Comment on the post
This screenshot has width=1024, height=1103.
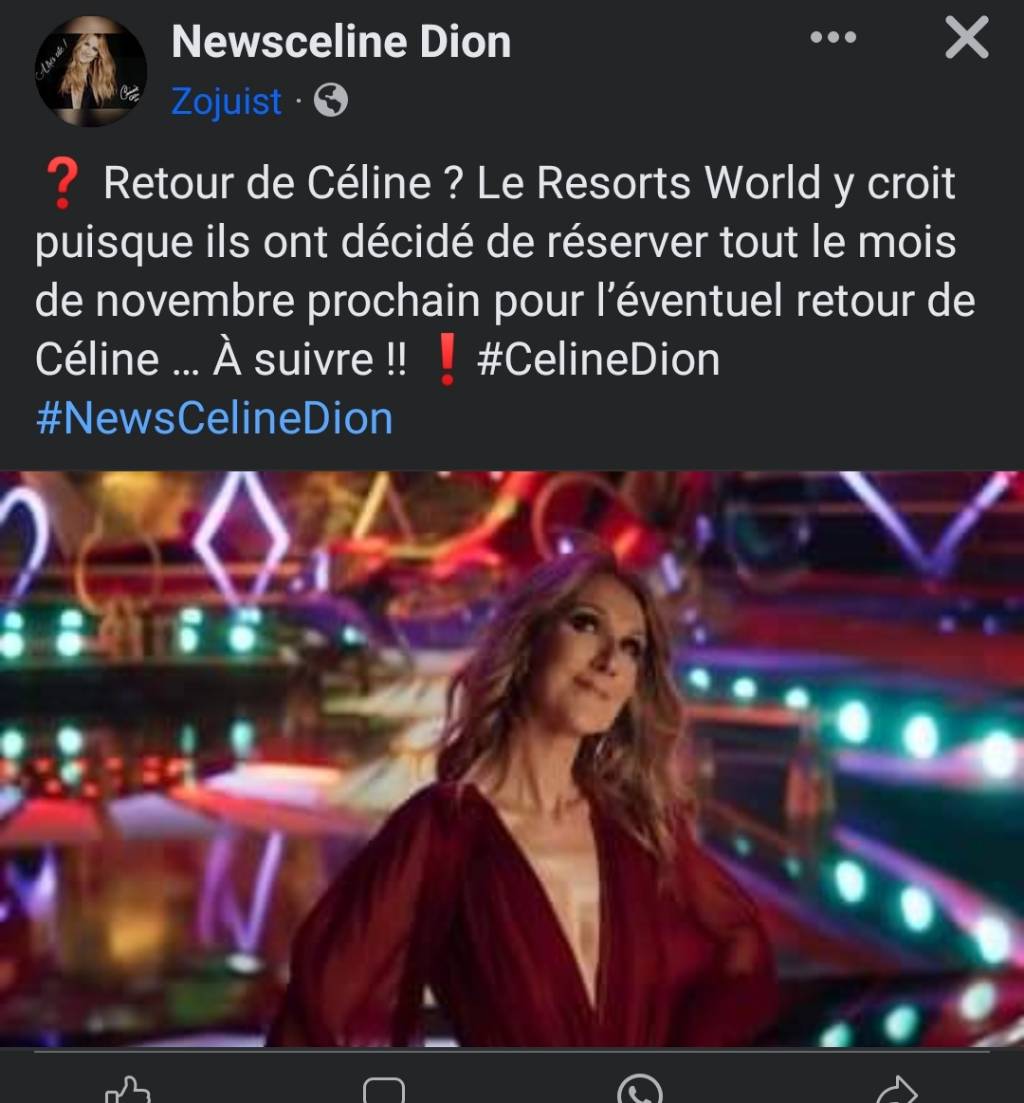coord(384,1090)
